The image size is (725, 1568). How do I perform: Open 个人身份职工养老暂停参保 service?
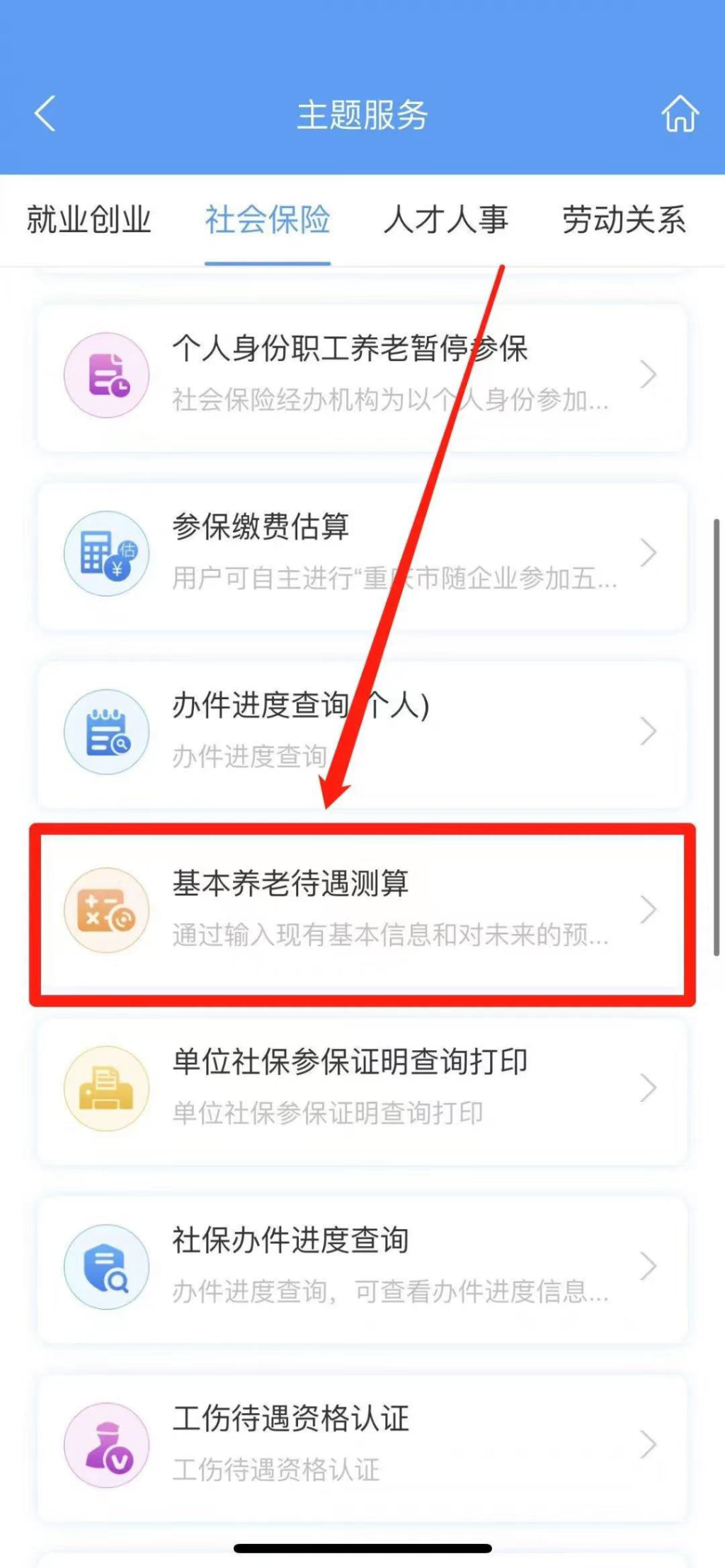click(362, 375)
